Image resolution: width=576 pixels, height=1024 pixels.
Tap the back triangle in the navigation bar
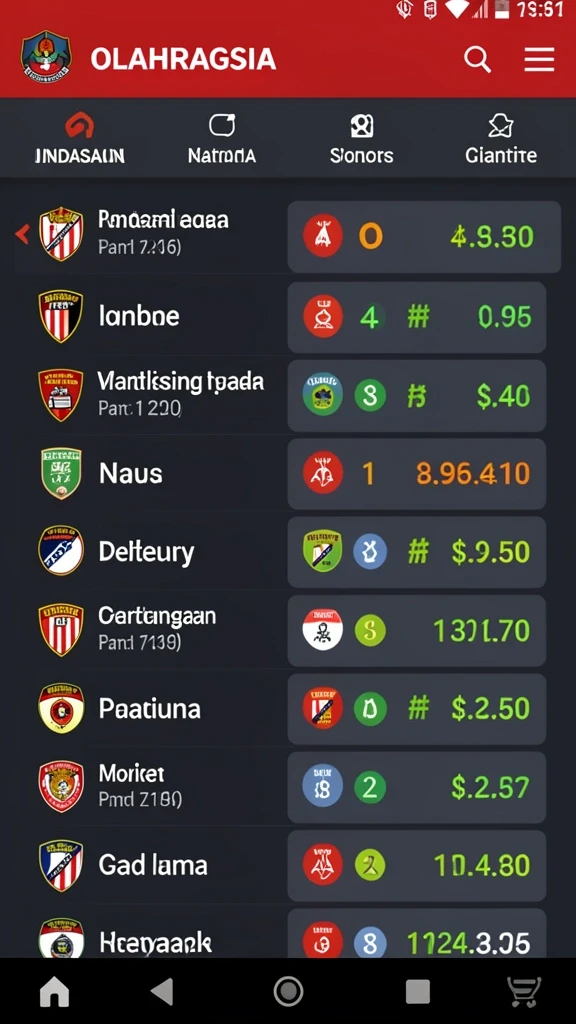[162, 991]
